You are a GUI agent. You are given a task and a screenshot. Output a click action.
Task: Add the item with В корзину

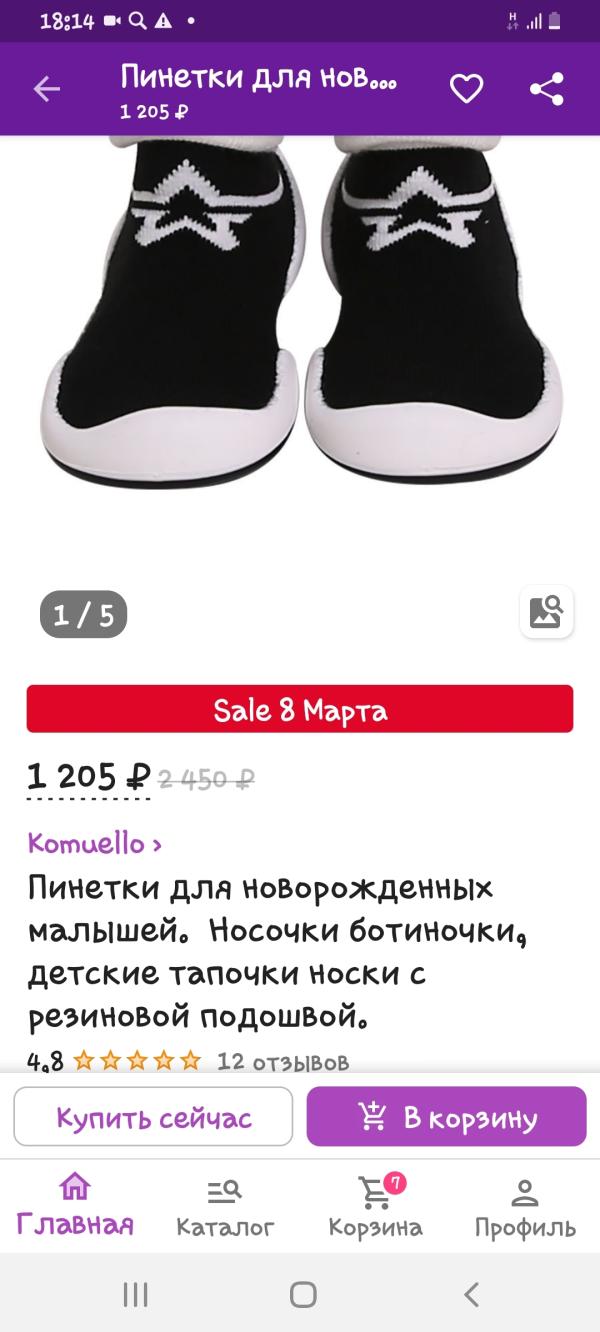pos(446,1117)
